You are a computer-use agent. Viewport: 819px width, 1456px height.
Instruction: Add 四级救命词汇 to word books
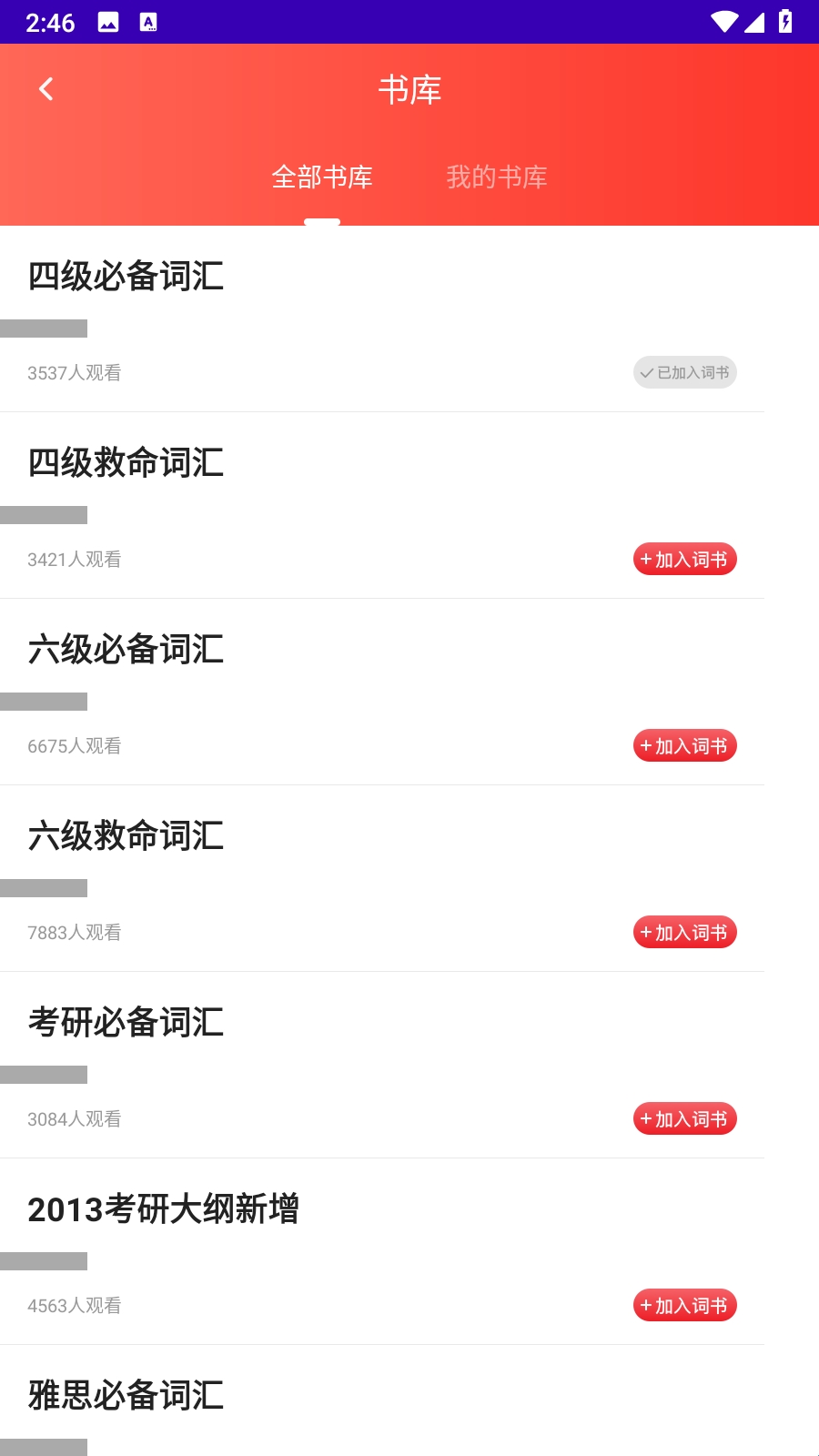685,559
